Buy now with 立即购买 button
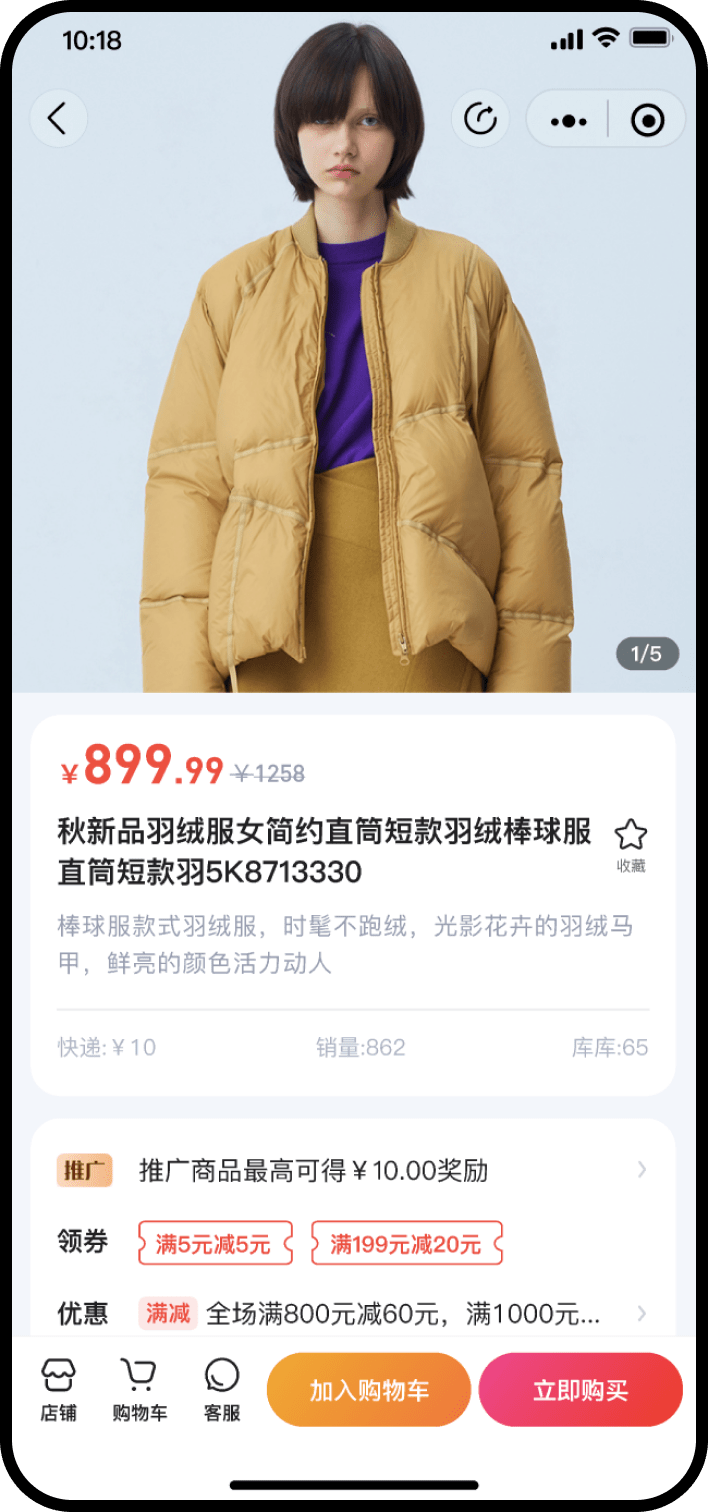708x1512 pixels. coord(580,1389)
